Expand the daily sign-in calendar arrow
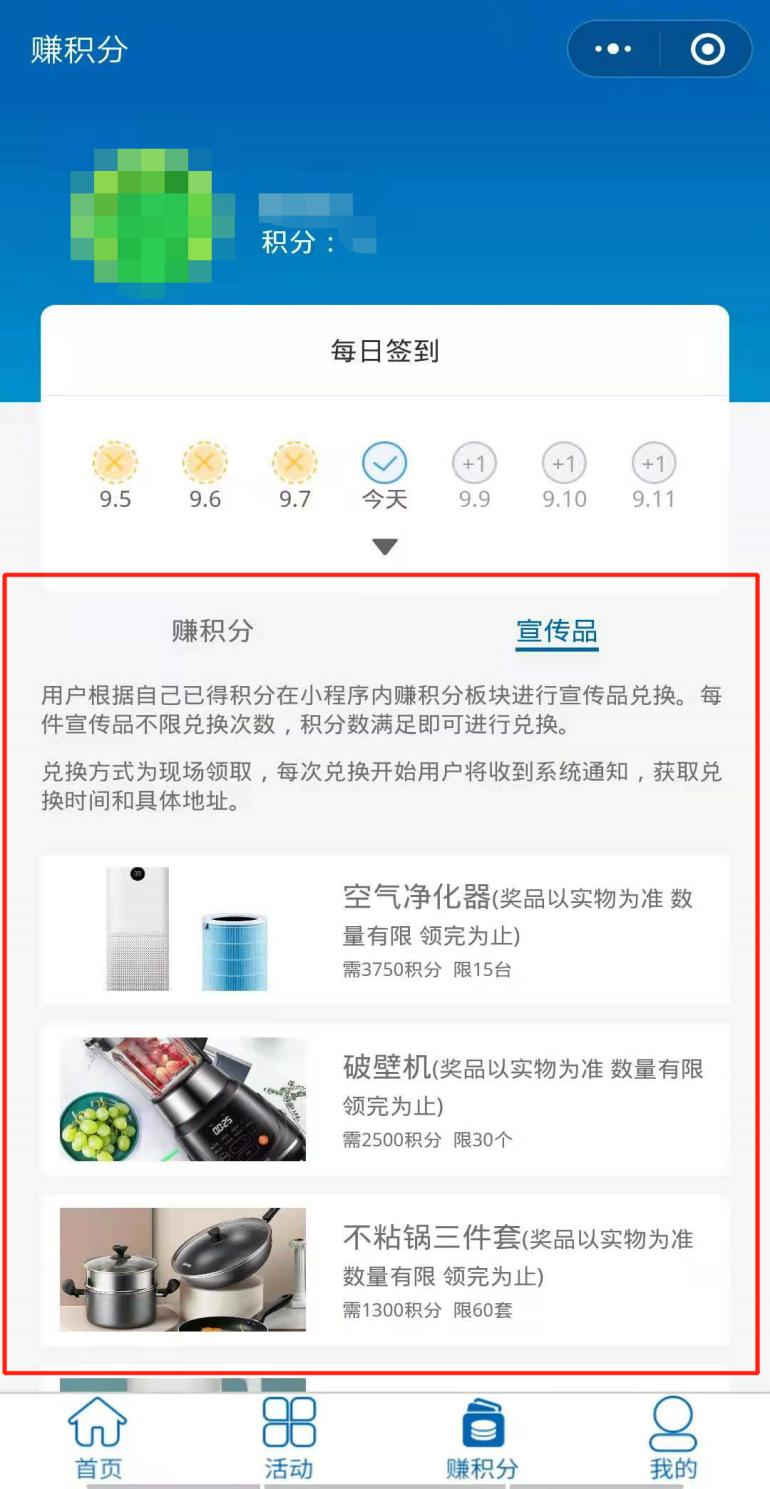 point(385,546)
